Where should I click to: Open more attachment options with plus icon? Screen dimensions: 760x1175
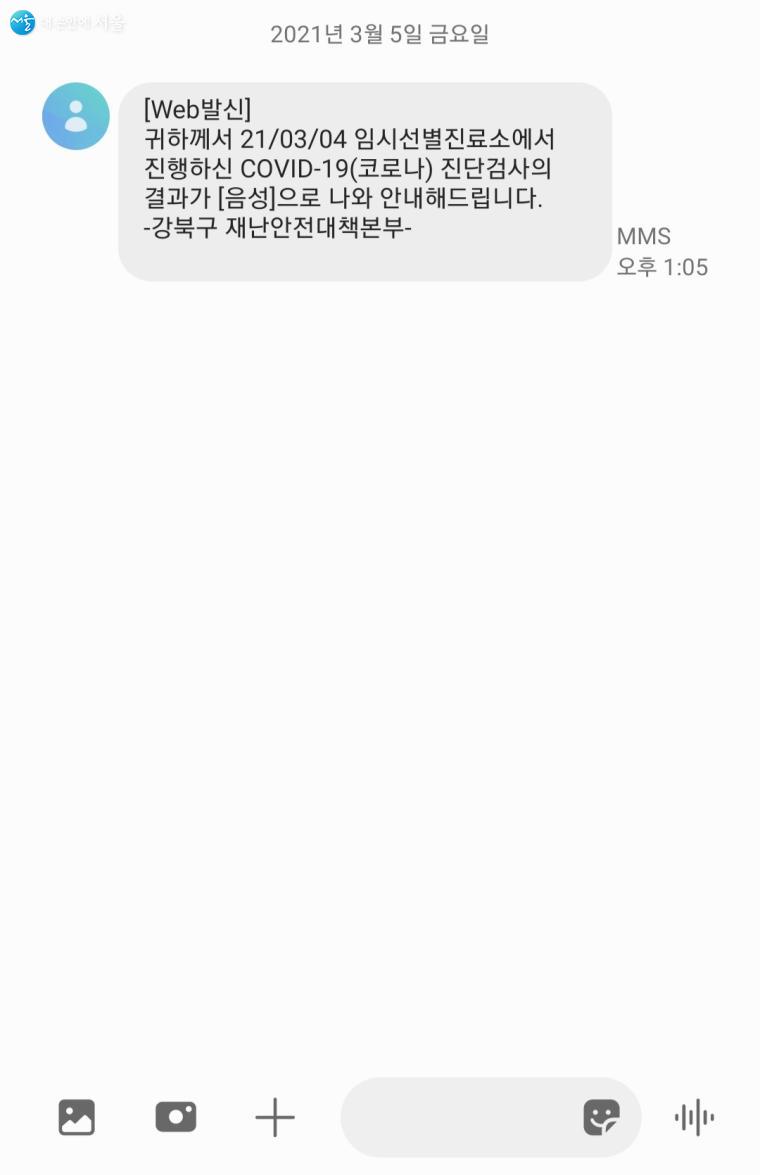(275, 1117)
